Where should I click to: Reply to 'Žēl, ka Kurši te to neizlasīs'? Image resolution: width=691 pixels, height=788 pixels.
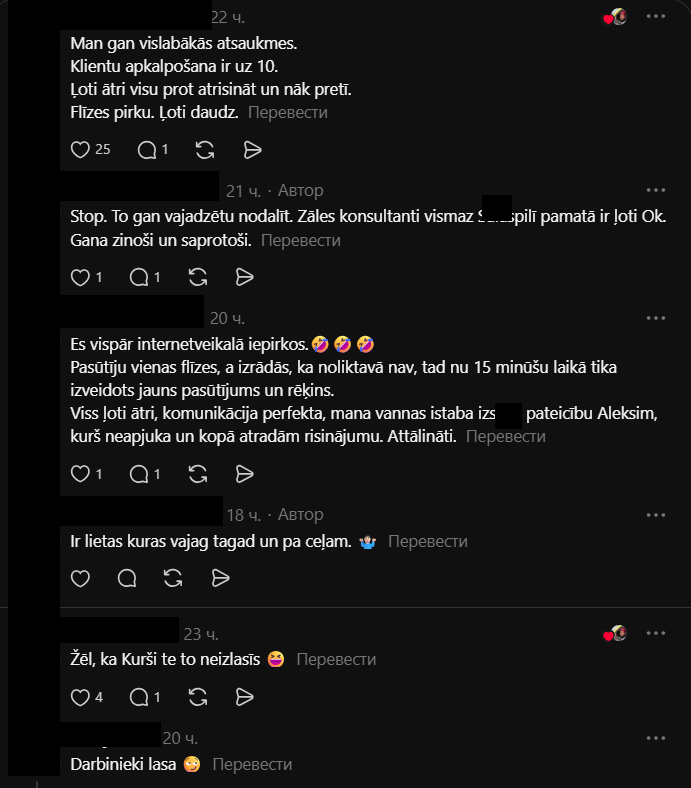point(139,697)
